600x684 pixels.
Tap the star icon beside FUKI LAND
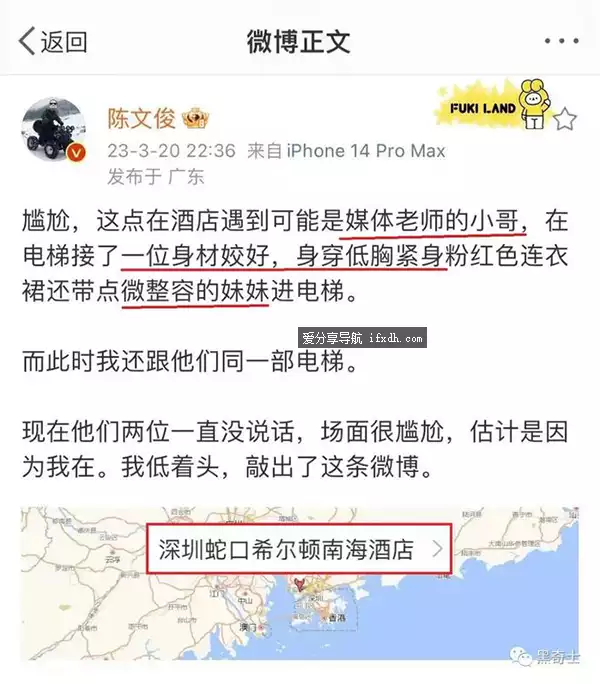point(565,120)
